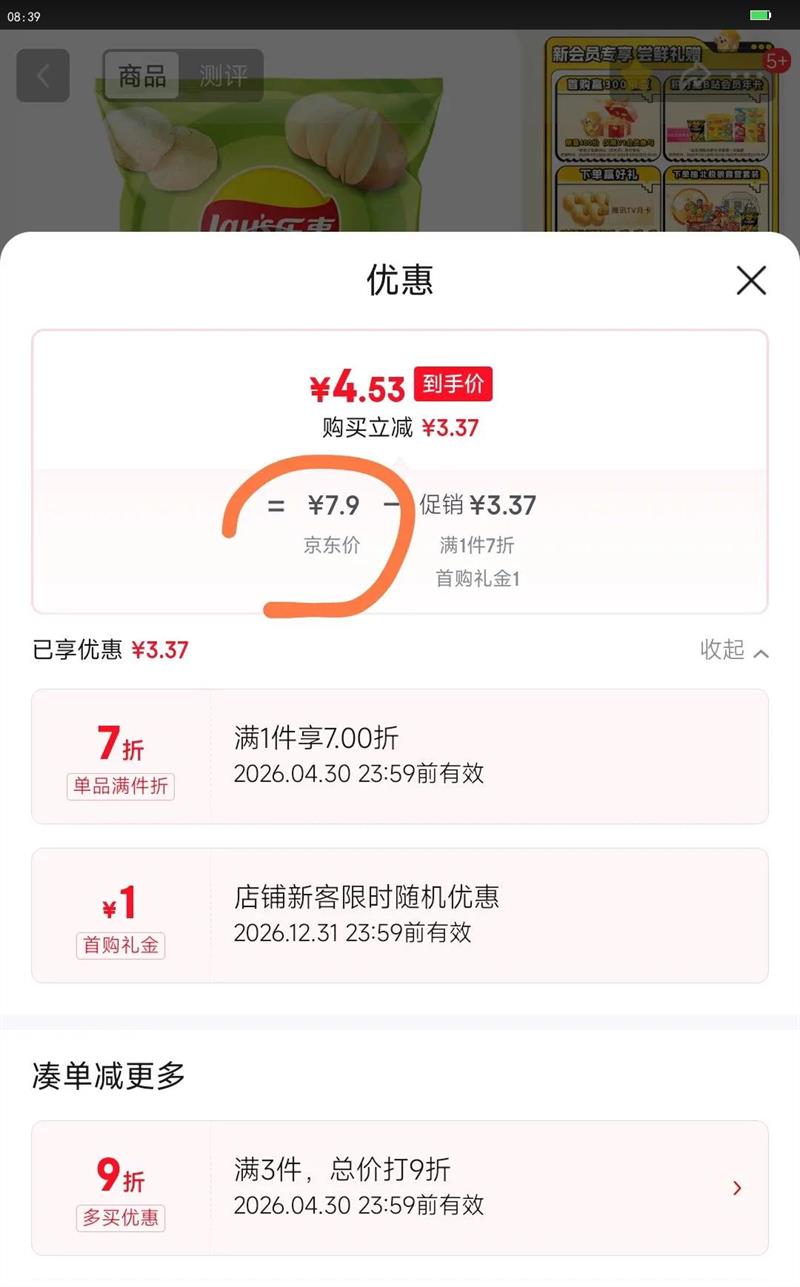Click the circled 京东价 ¥7.9 price
This screenshot has height=1287, width=800.
(x=330, y=506)
